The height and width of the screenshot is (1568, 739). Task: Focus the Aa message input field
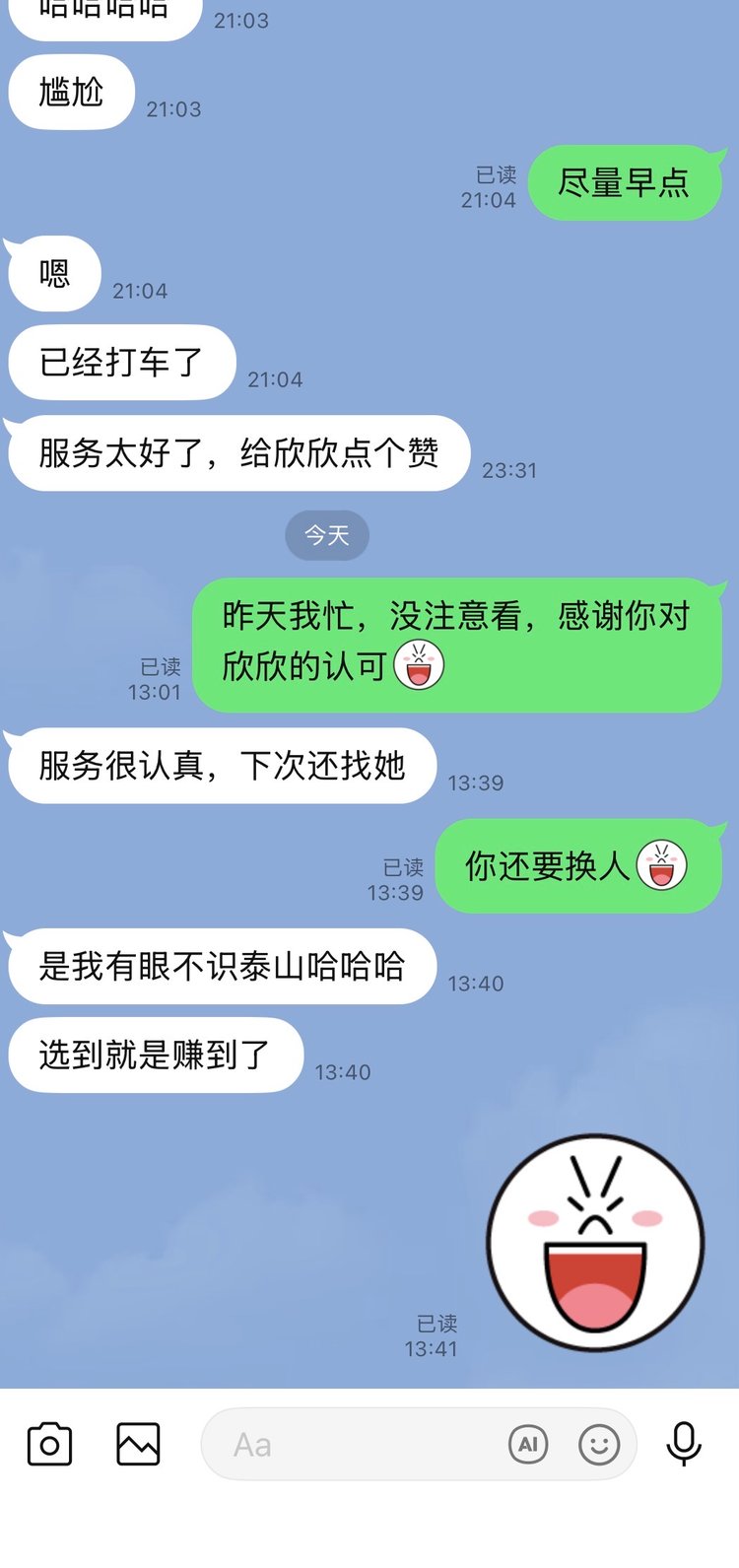[x=355, y=1445]
